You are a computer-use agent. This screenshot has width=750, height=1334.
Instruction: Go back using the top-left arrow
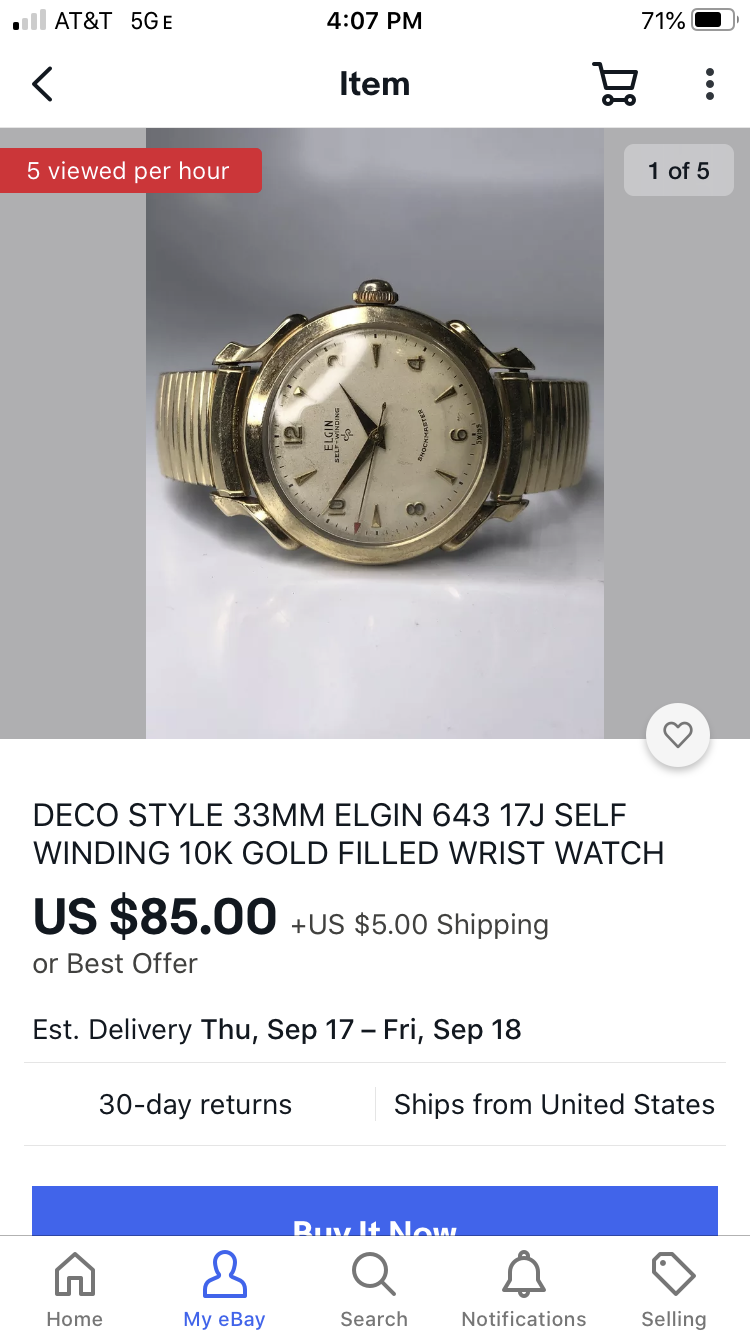pyautogui.click(x=42, y=84)
